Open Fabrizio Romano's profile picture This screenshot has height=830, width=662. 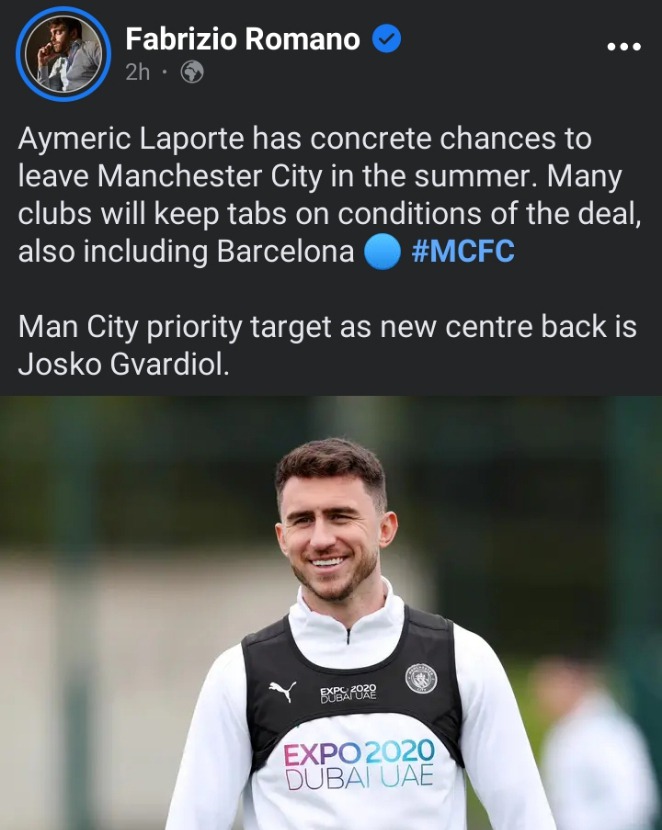(63, 53)
